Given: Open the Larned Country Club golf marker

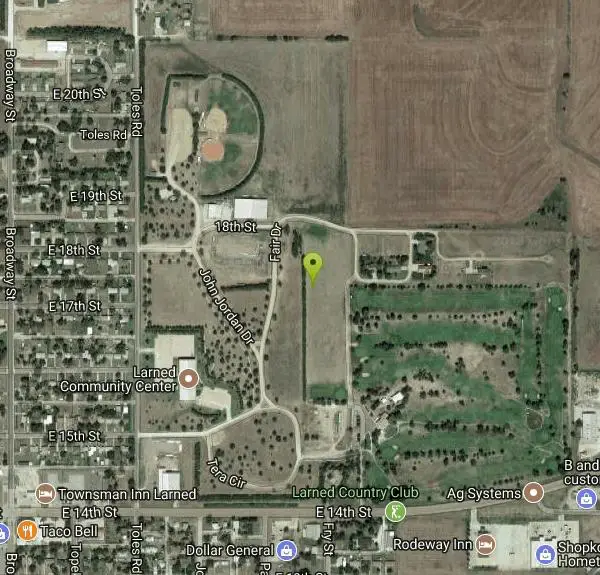Looking at the screenshot, I should (397, 511).
